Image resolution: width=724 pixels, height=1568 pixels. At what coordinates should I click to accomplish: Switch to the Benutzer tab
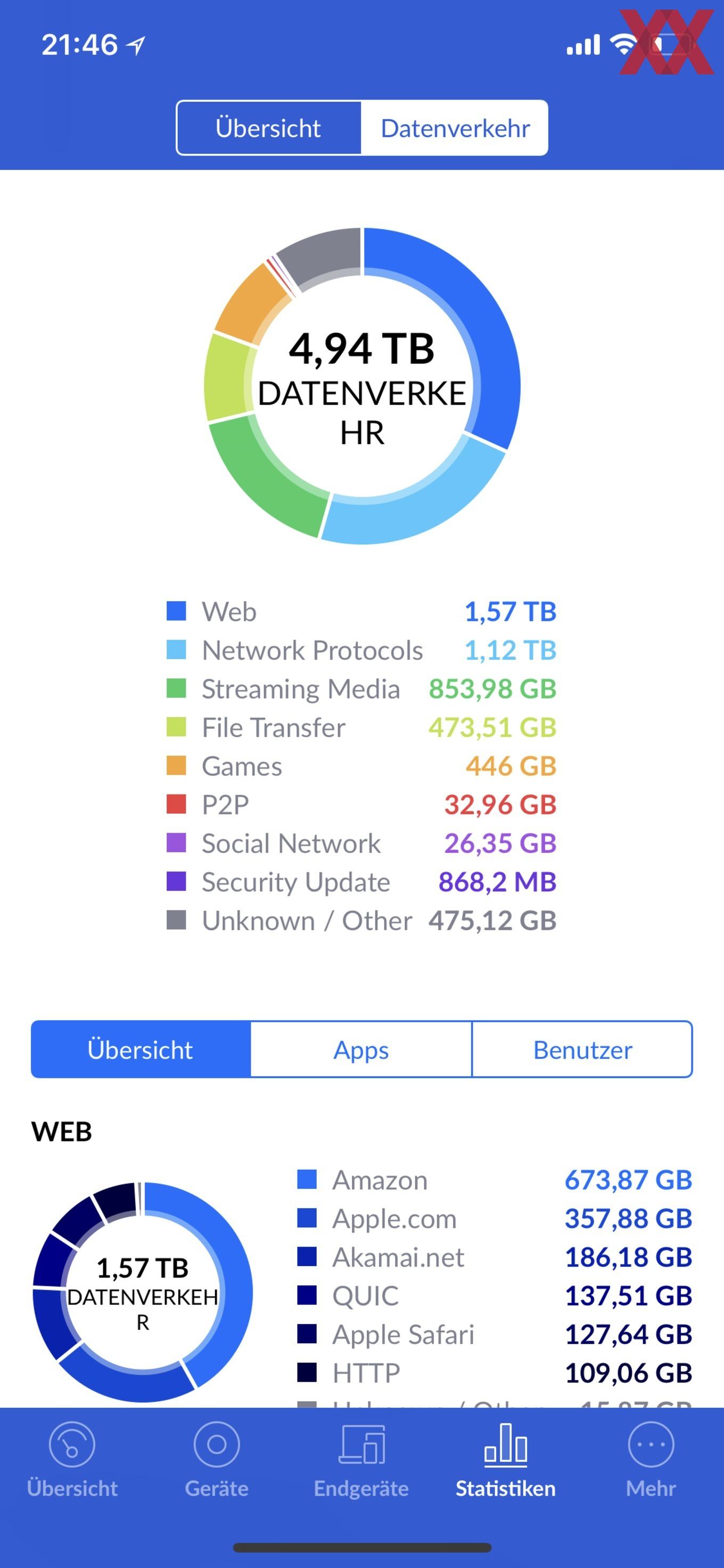coord(582,1049)
